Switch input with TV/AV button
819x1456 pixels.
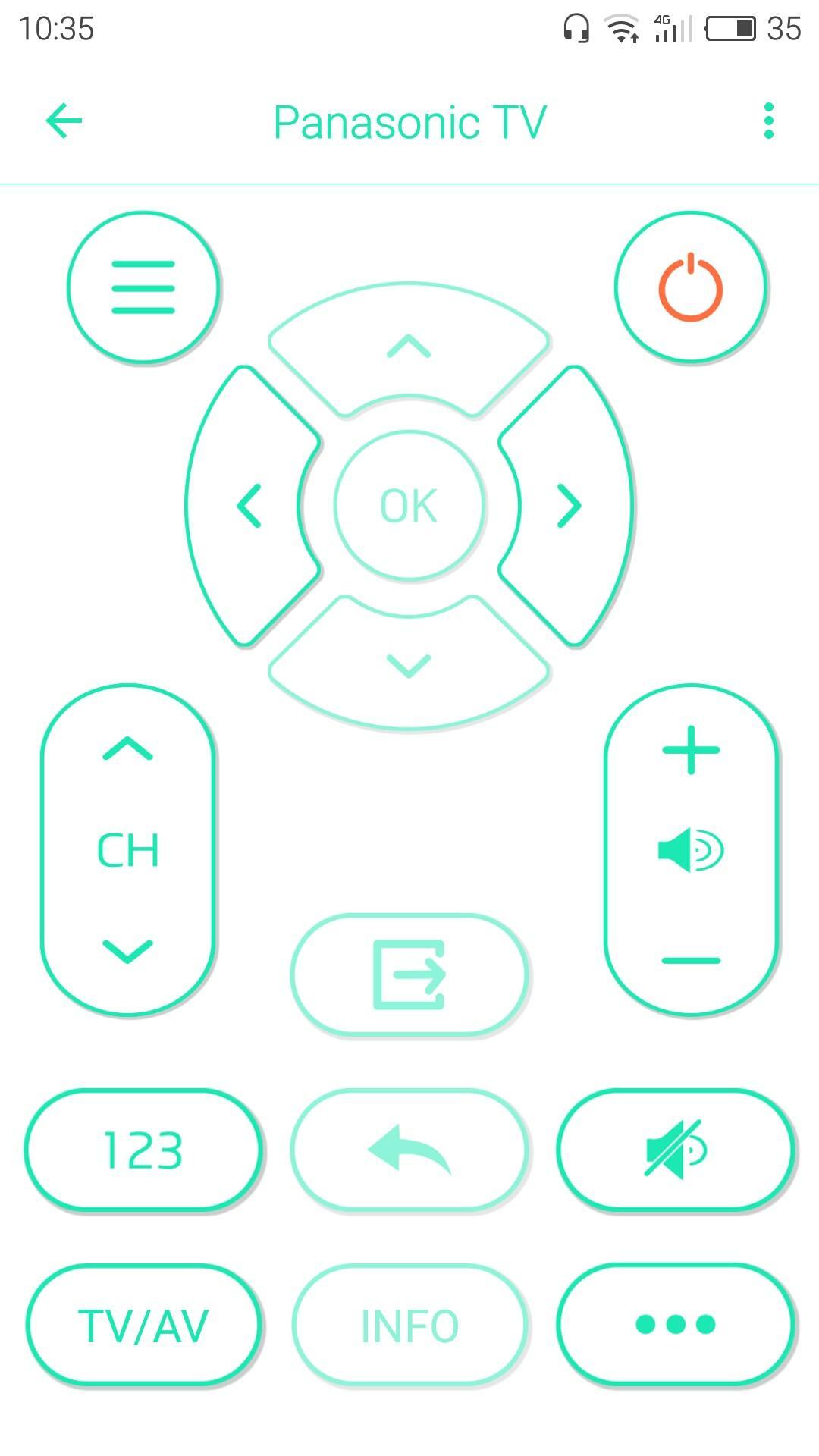[x=144, y=1324]
